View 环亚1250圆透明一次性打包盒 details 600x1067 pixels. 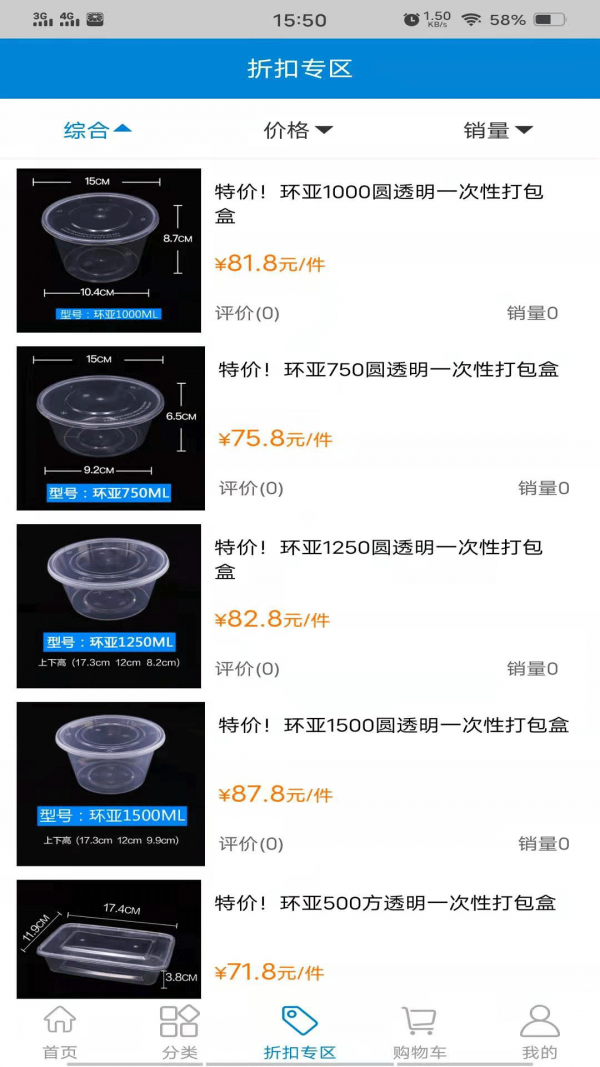pos(380,559)
